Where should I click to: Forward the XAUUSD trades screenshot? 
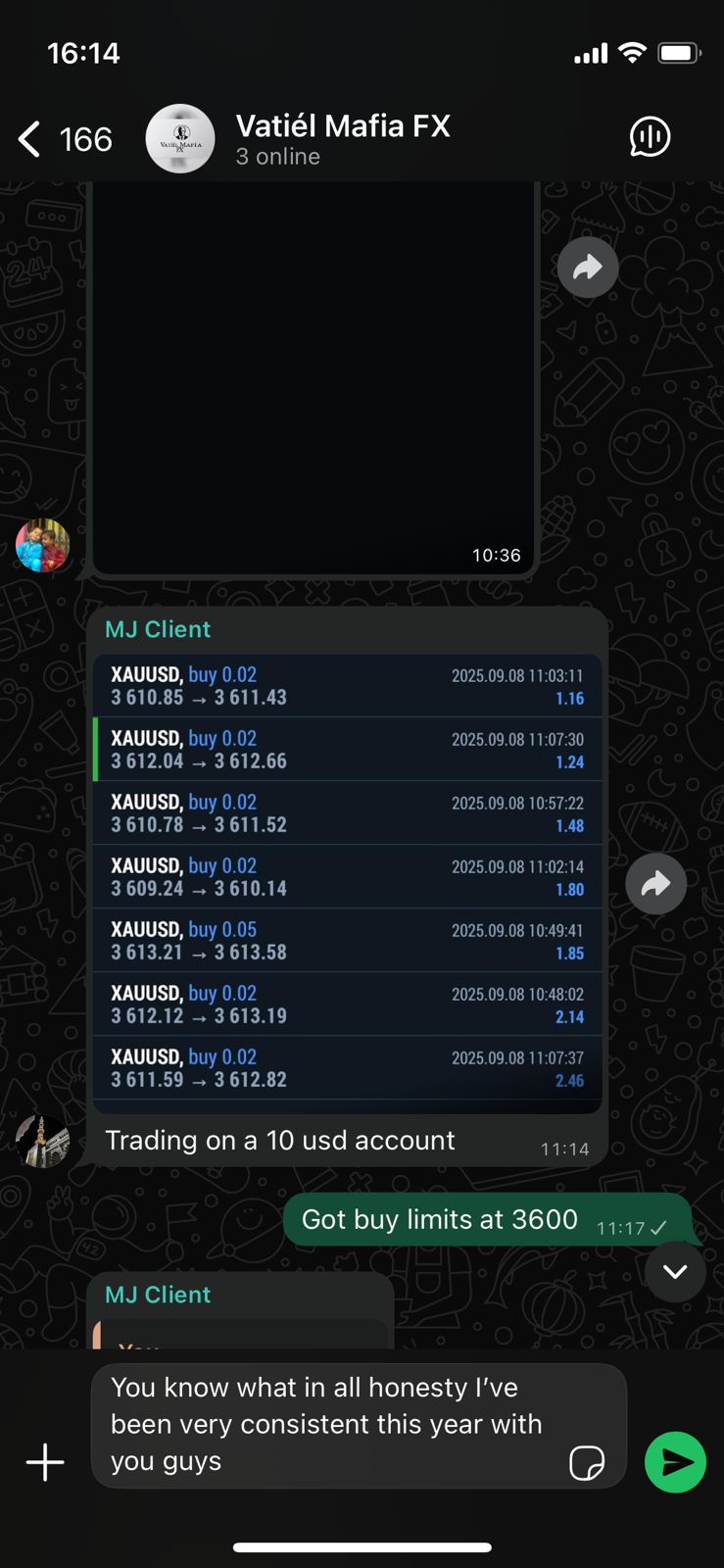click(655, 884)
